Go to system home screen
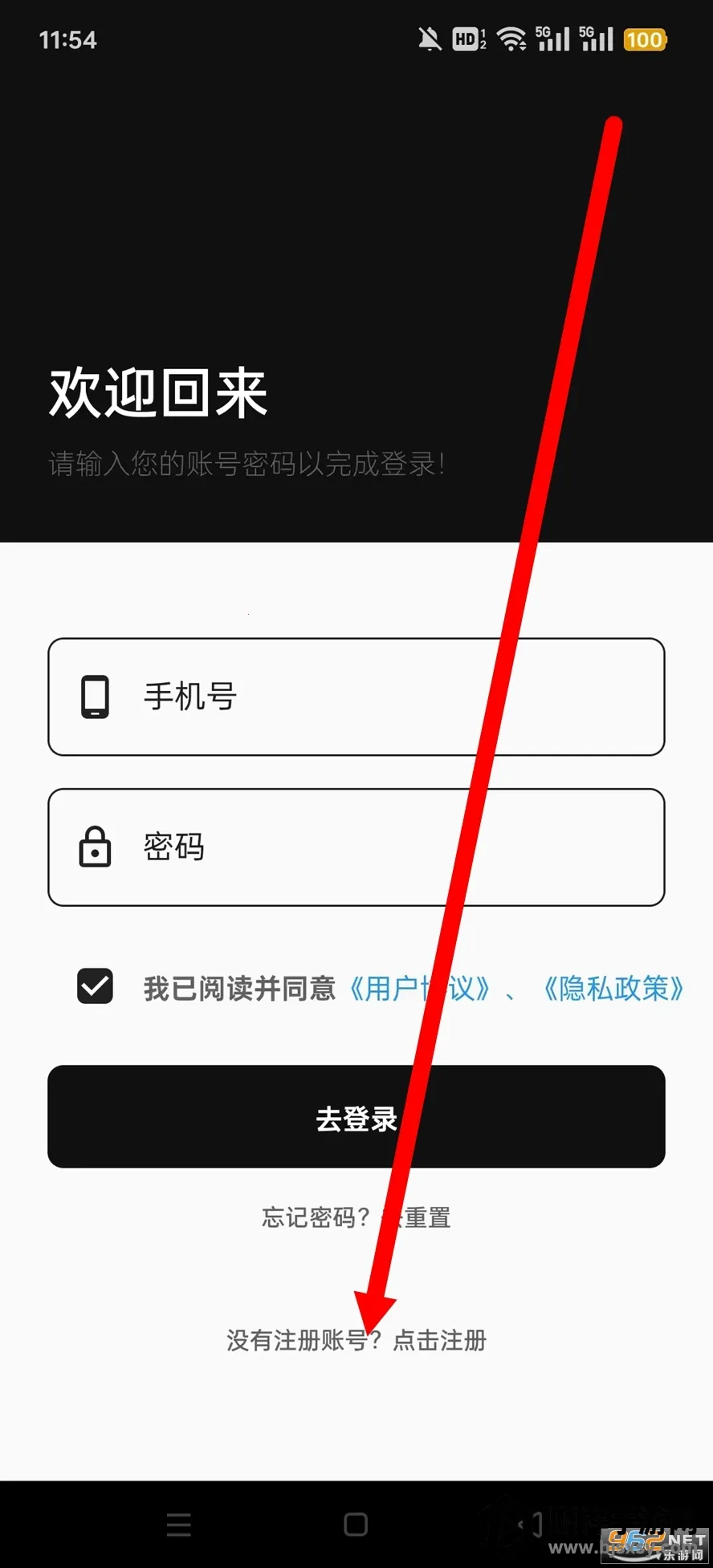The height and width of the screenshot is (1568, 713). point(356,1524)
